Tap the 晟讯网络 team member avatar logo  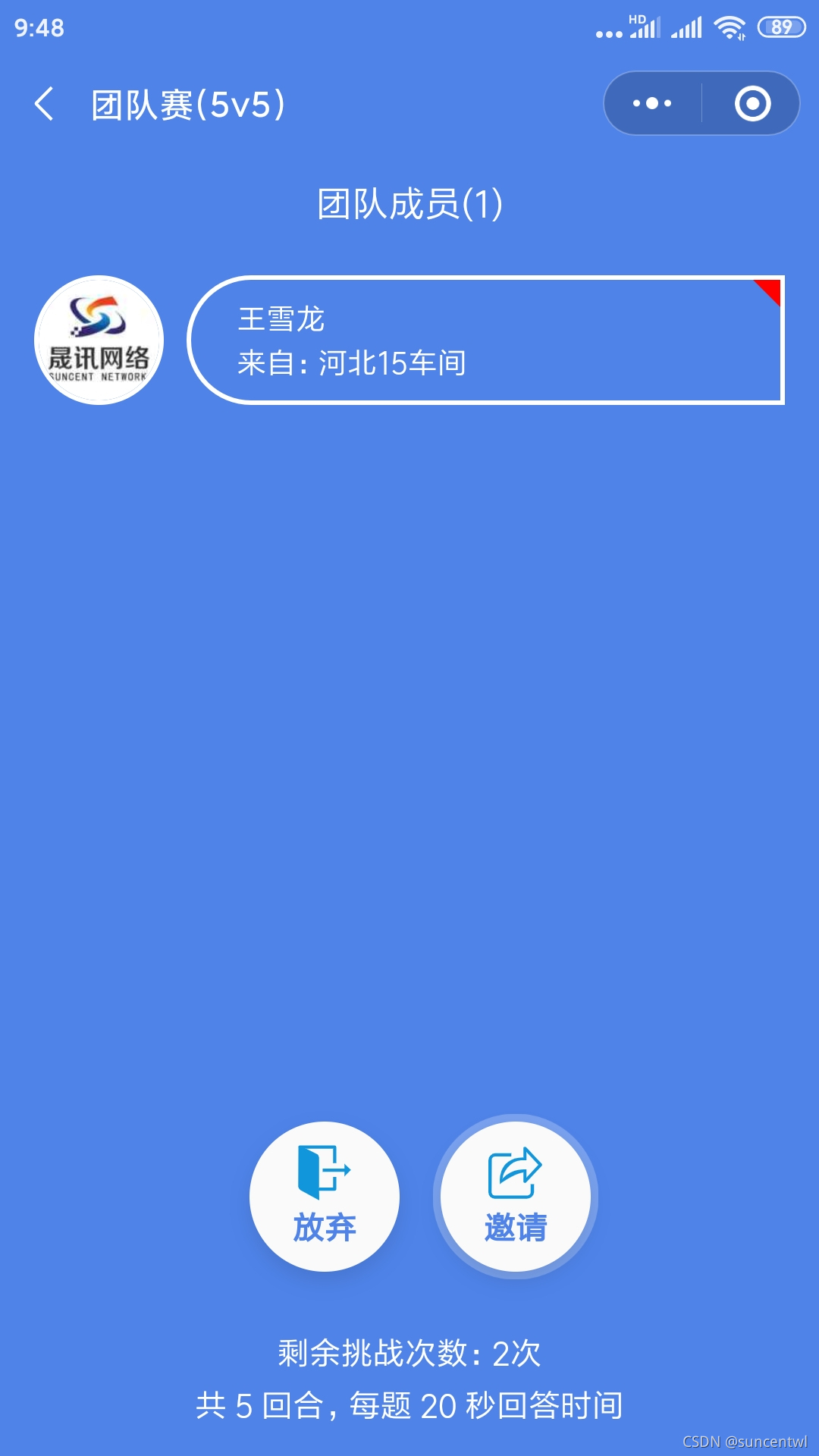[x=99, y=337]
